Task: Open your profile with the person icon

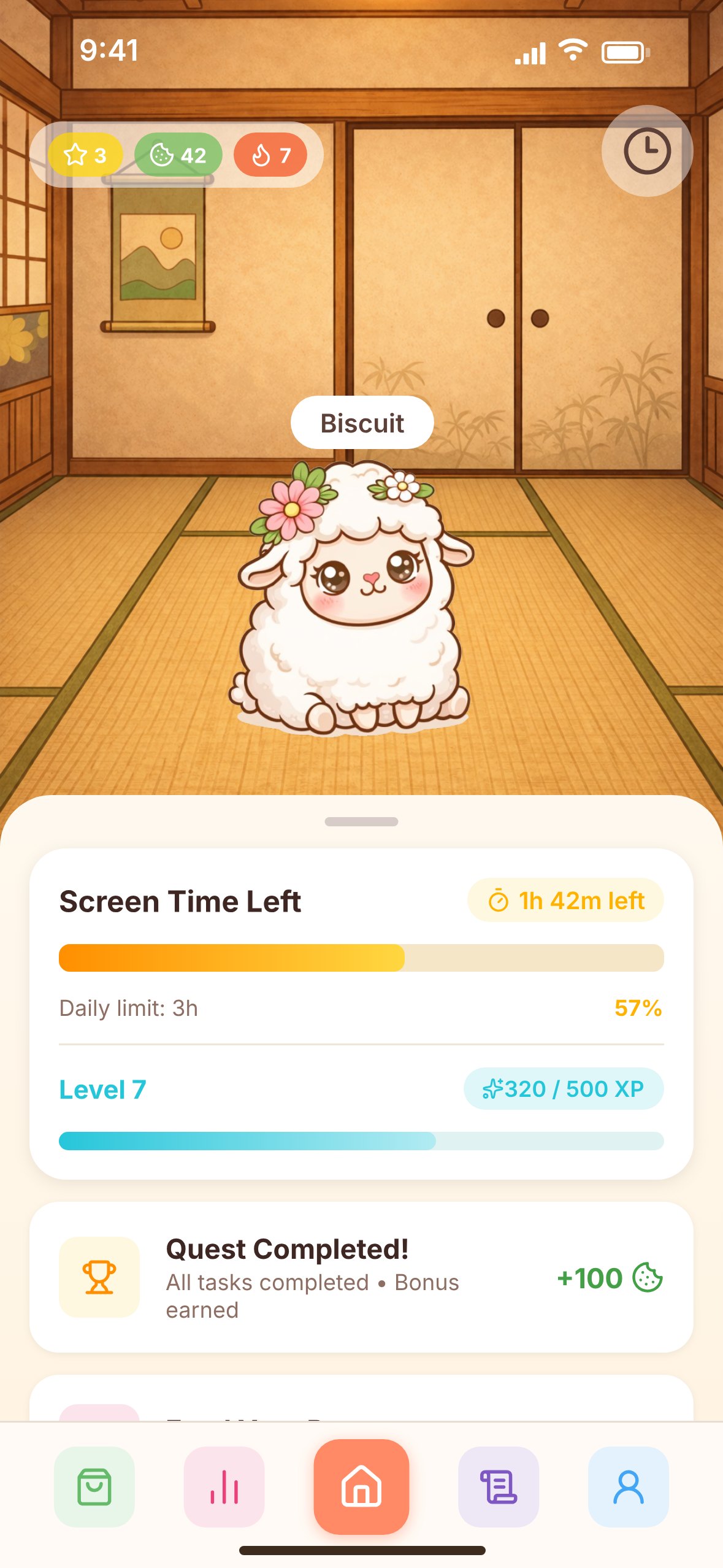Action: click(629, 1487)
